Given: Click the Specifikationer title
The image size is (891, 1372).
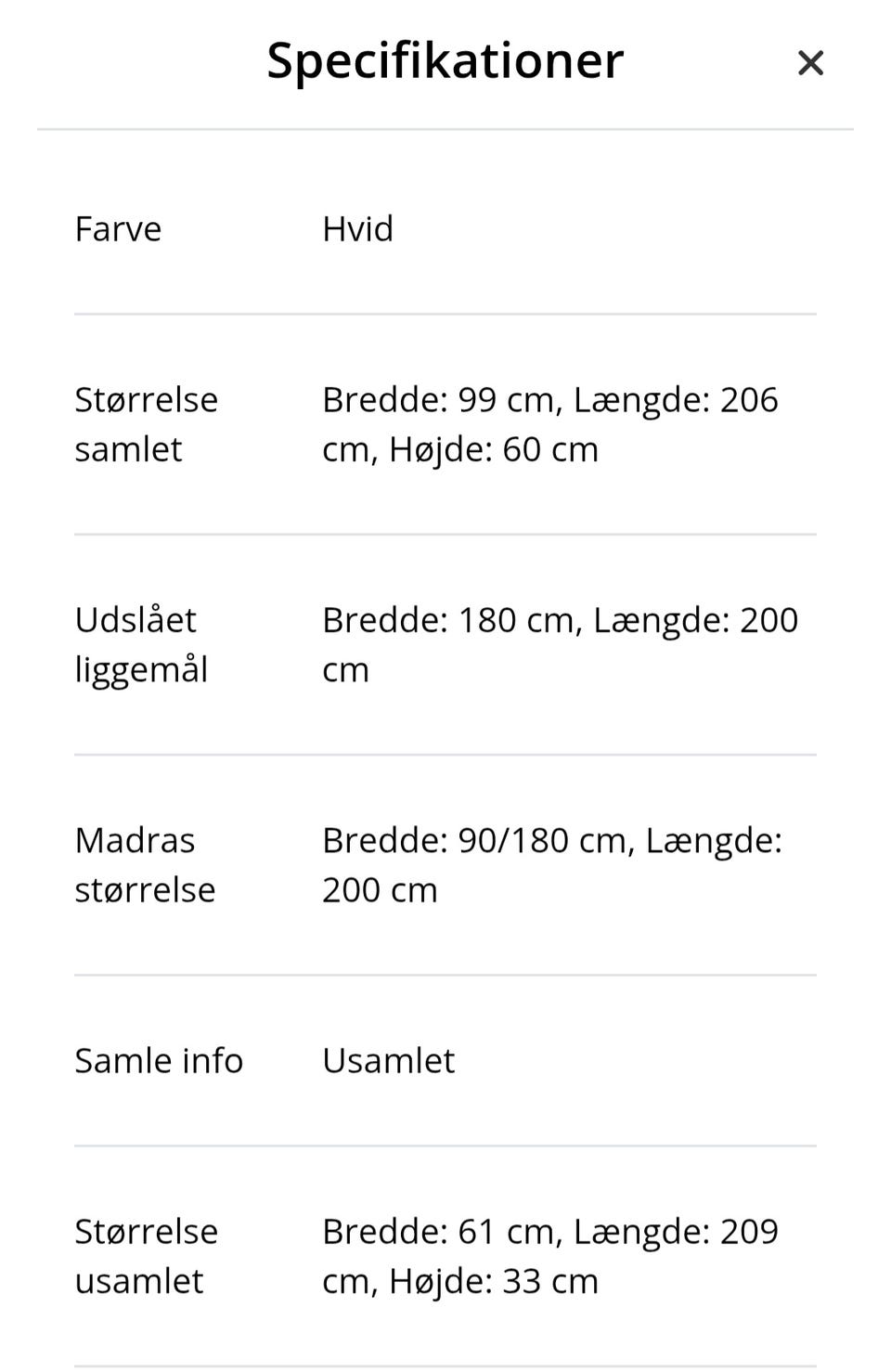Looking at the screenshot, I should click(445, 59).
